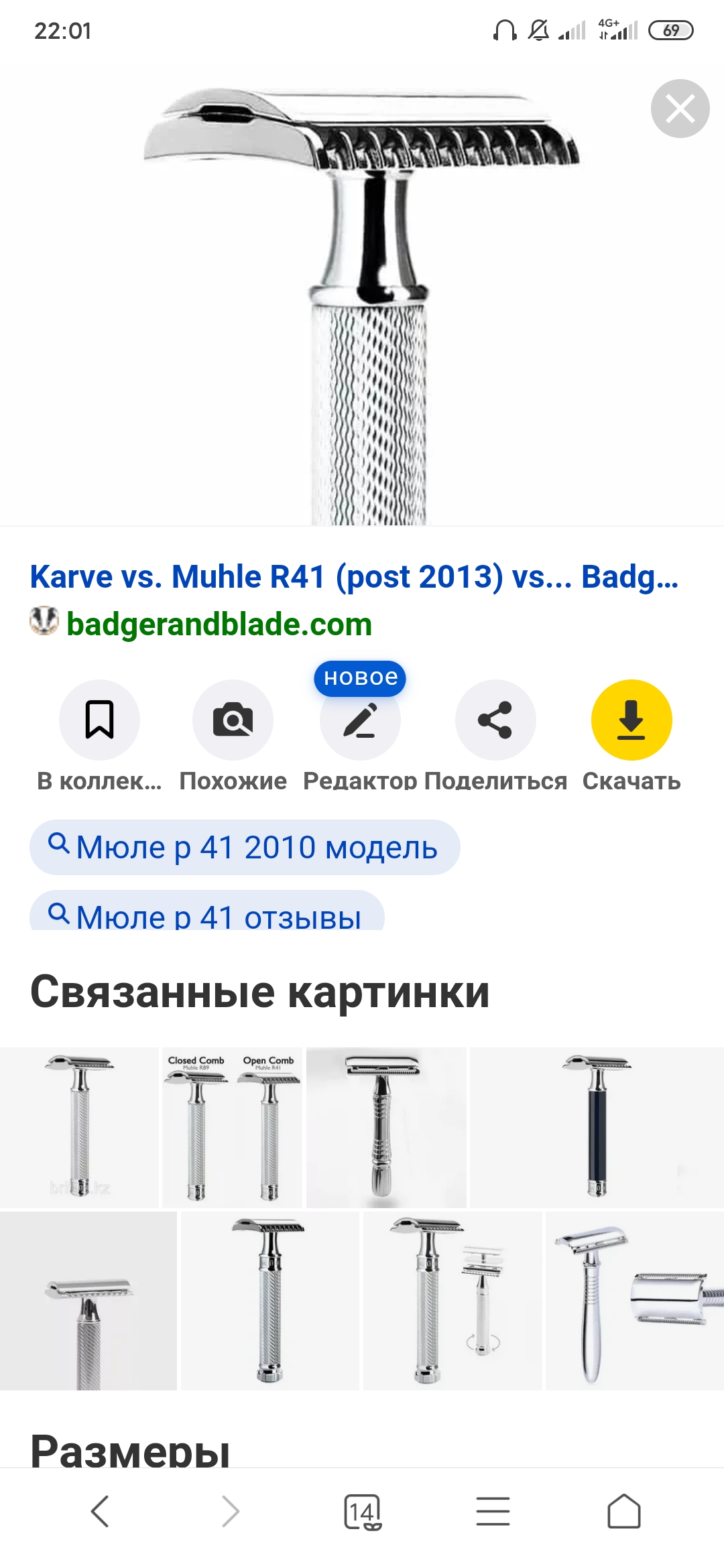Image resolution: width=724 pixels, height=1568 pixels.
Task: Go back using browser back arrow
Action: pos(100,1512)
